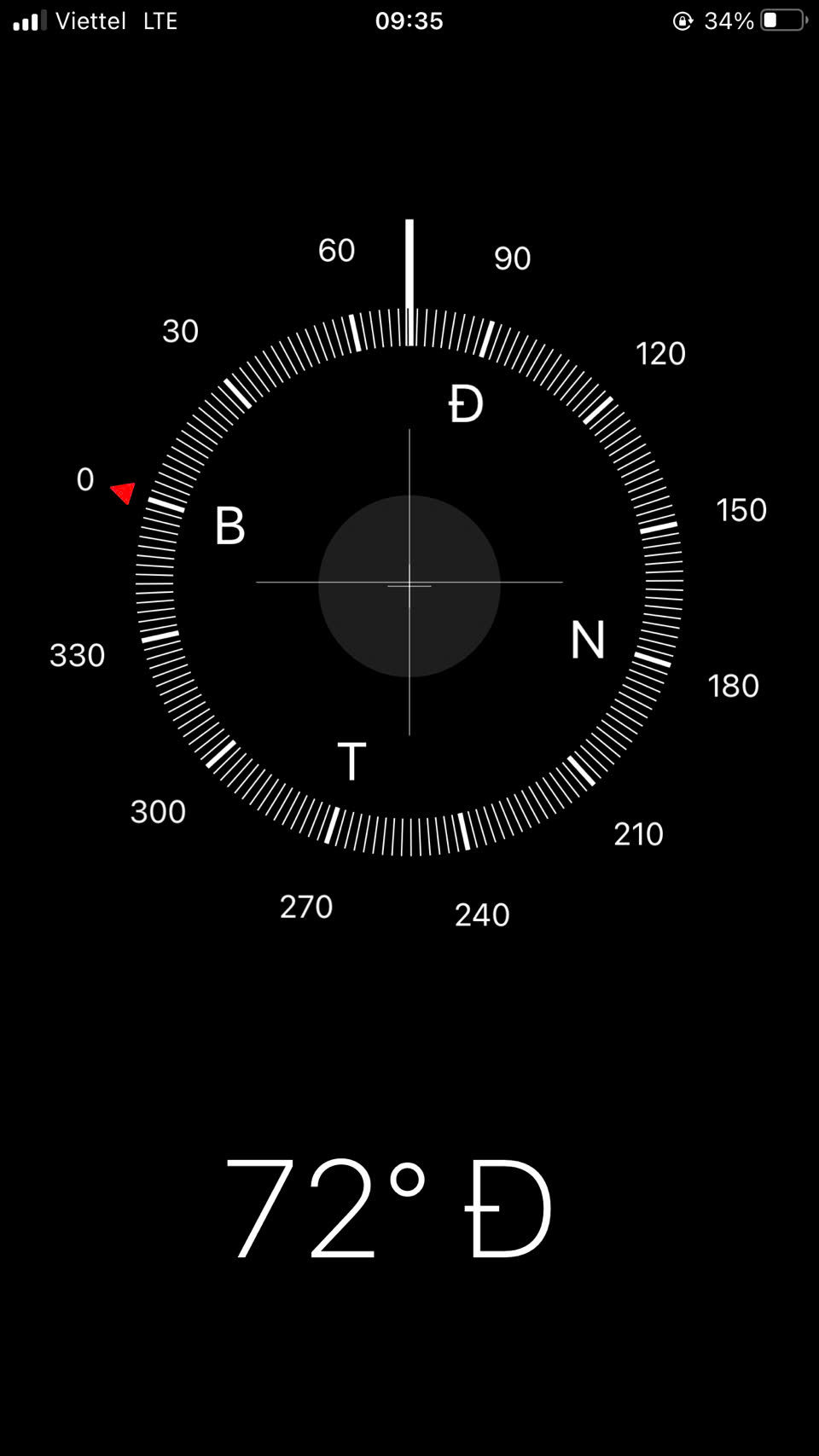Image resolution: width=819 pixels, height=1456 pixels.
Task: Tap the compass dial to lock bearing
Action: (409, 583)
